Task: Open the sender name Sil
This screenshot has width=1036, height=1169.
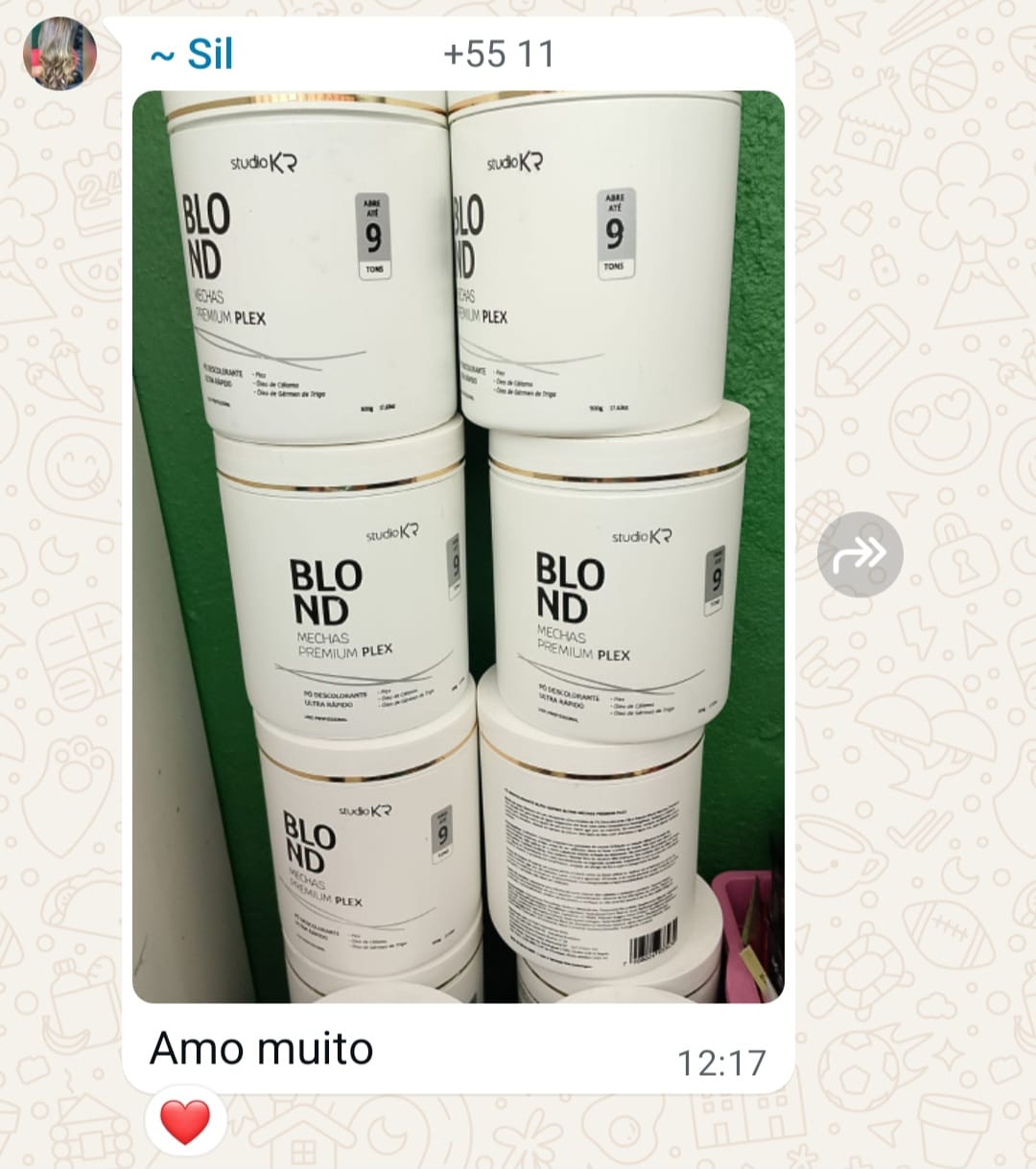Action: (x=194, y=55)
